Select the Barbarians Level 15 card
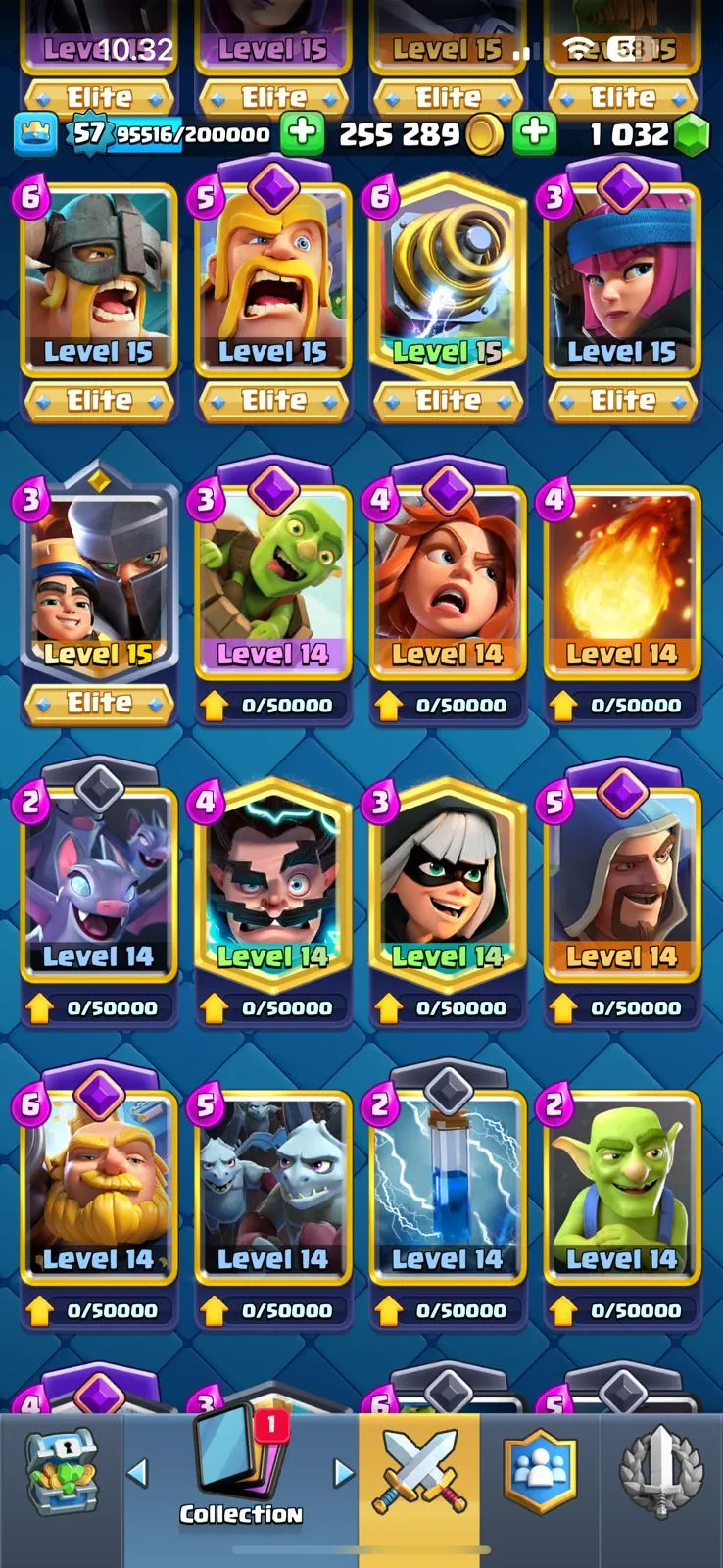The image size is (723, 1568). pyautogui.click(x=272, y=284)
